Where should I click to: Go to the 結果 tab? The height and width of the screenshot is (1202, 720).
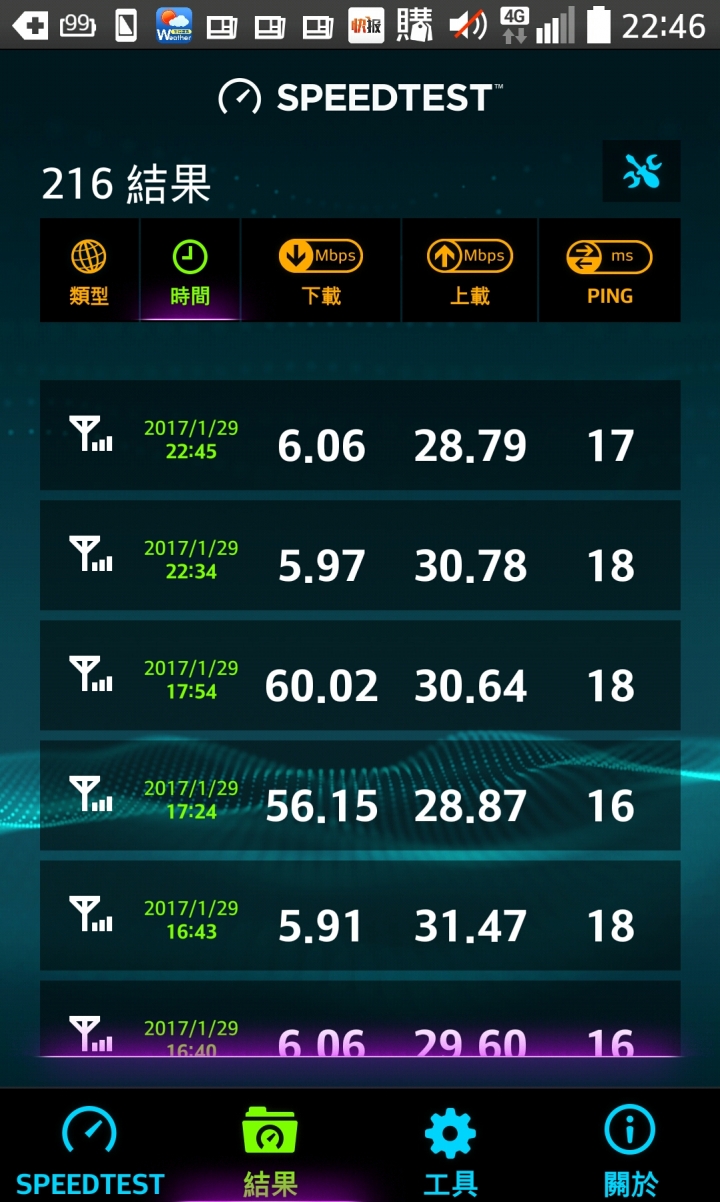click(x=270, y=1150)
